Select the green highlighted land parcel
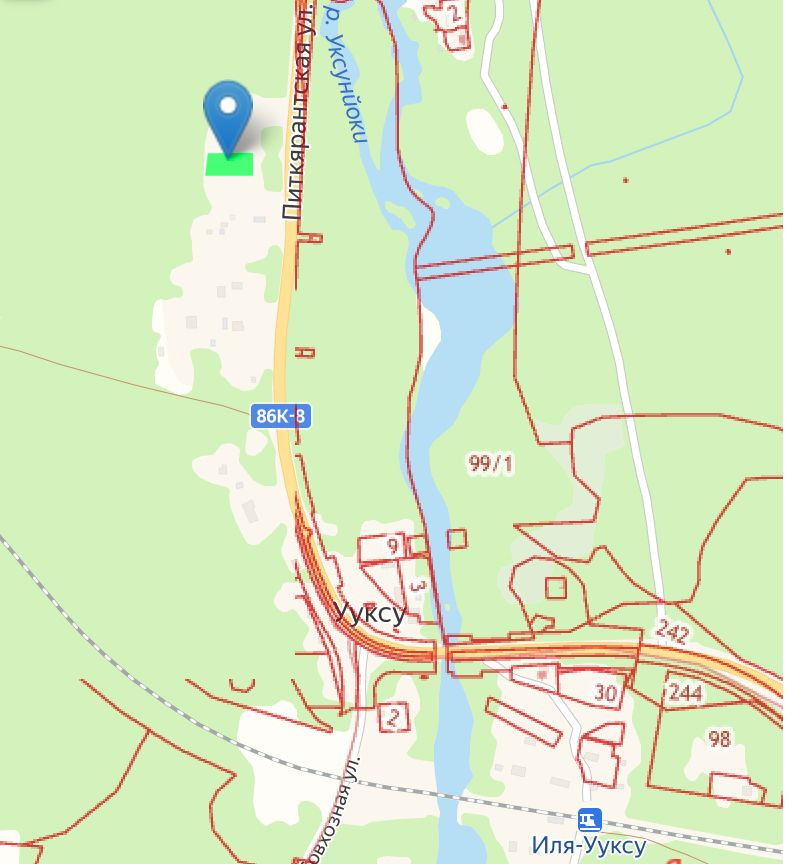This screenshot has height=864, width=793. pos(229,166)
